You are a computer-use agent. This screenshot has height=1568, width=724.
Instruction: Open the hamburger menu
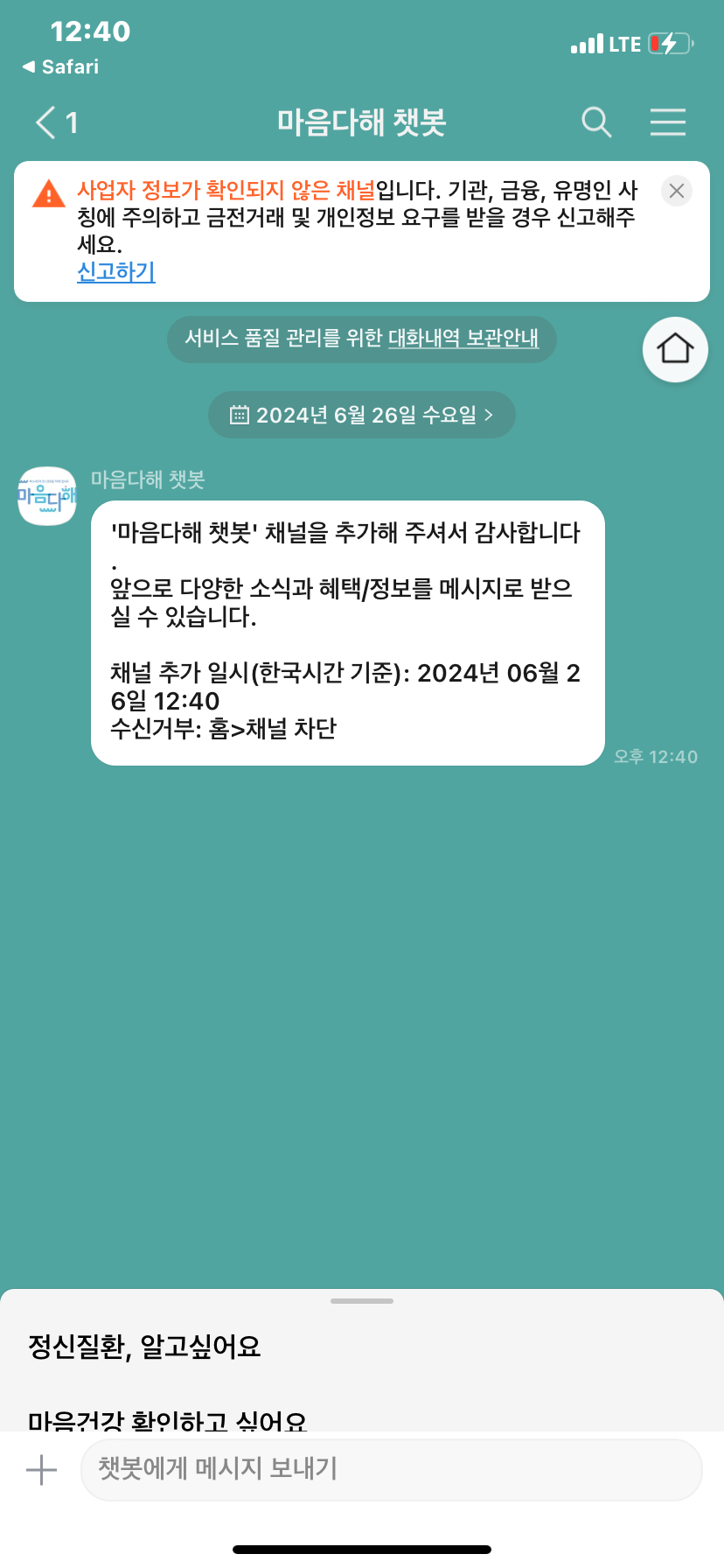667,122
